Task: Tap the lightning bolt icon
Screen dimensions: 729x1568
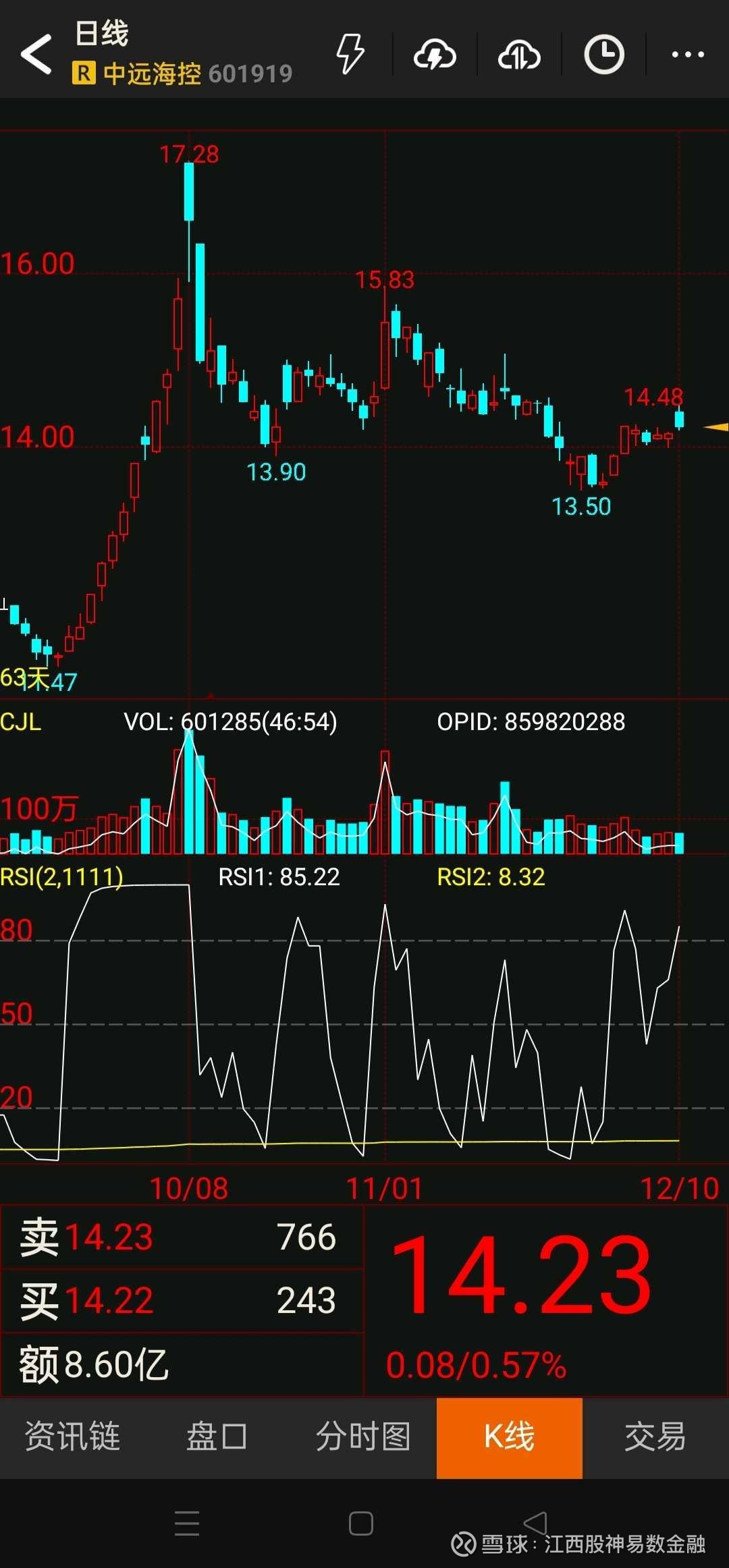Action: click(350, 54)
